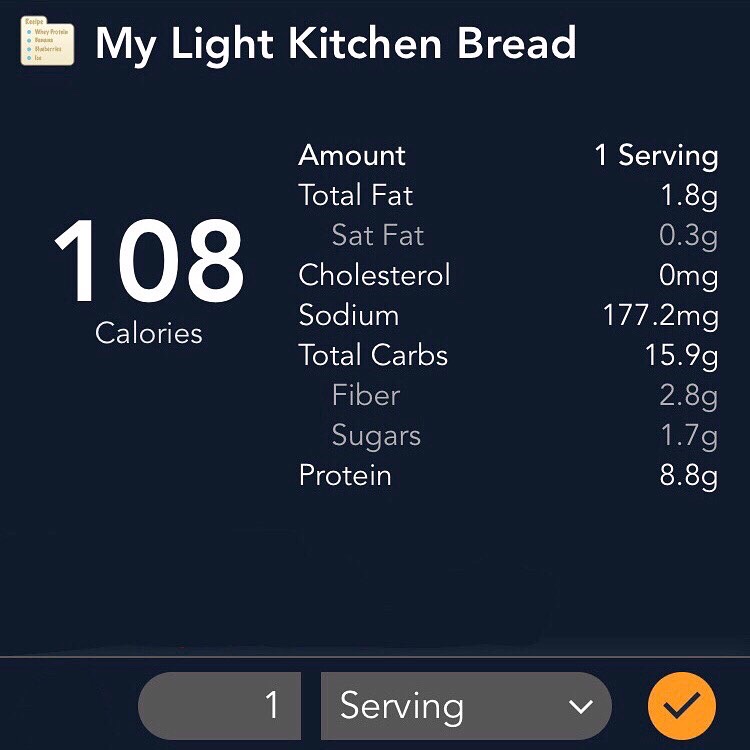Tap the quantity field showing 1
This screenshot has width=750, height=750.
click(x=220, y=706)
